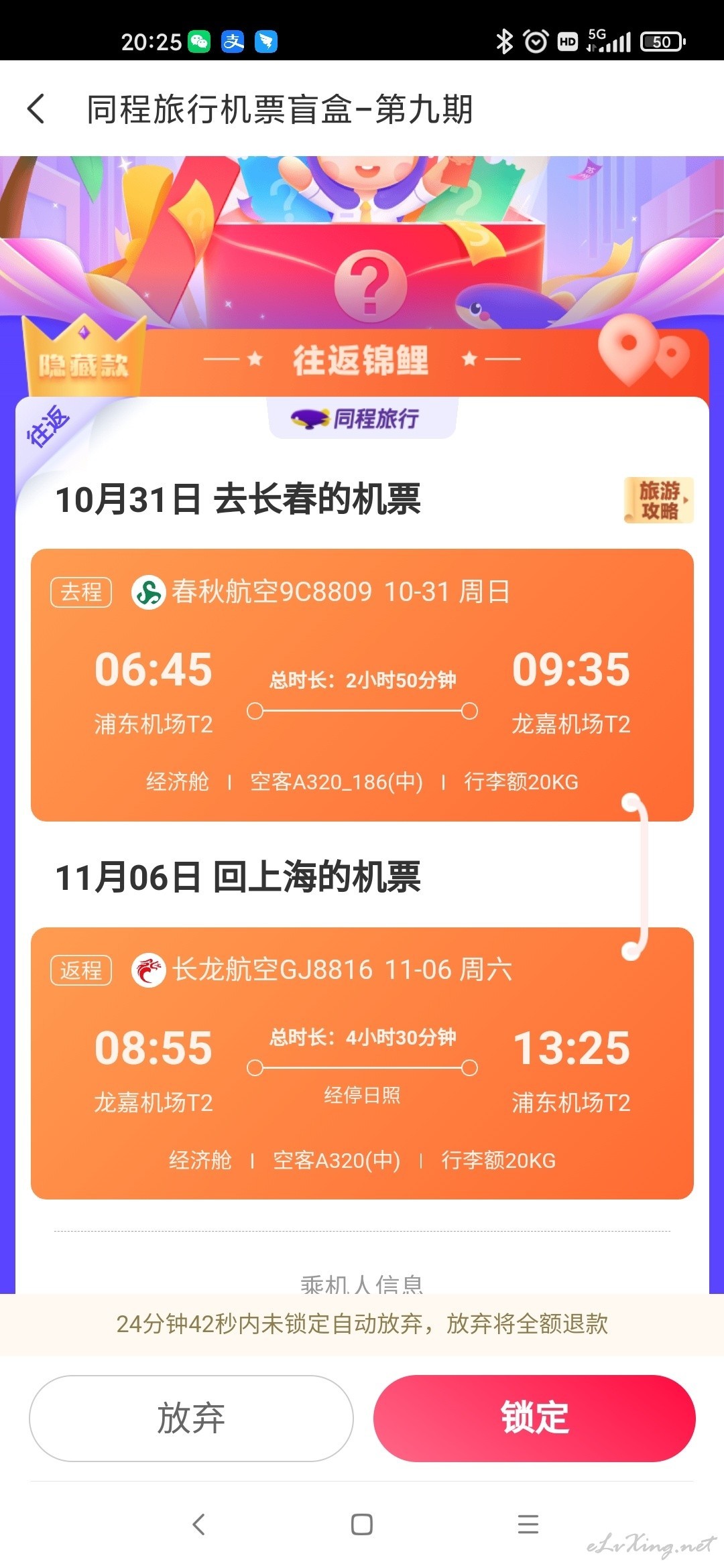Open recent apps from navigation bar
This screenshot has width=724, height=1568.
[x=528, y=1524]
